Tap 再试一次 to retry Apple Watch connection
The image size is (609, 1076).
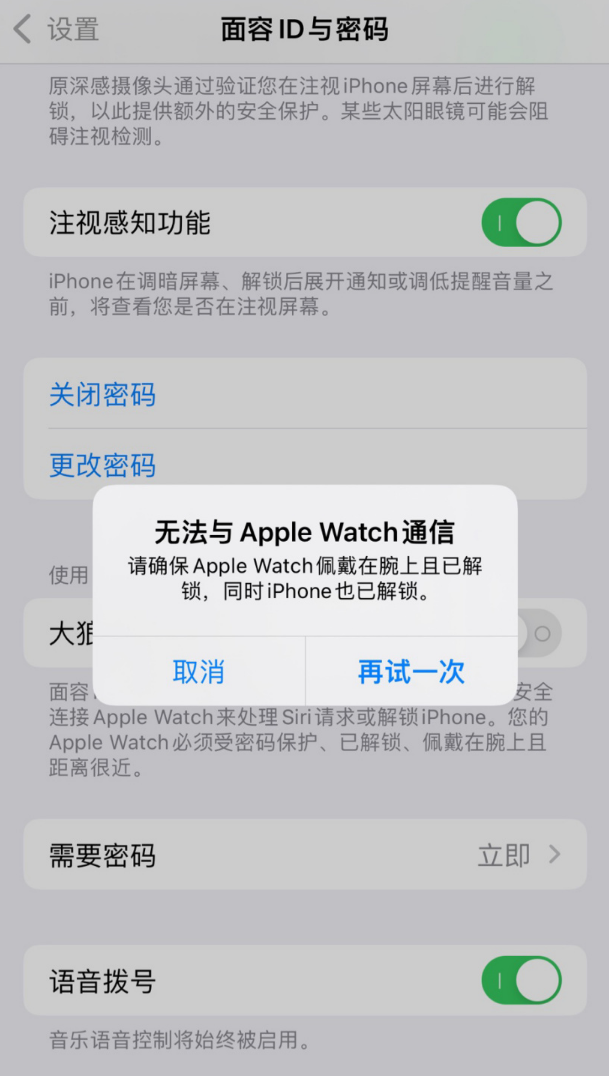(411, 672)
